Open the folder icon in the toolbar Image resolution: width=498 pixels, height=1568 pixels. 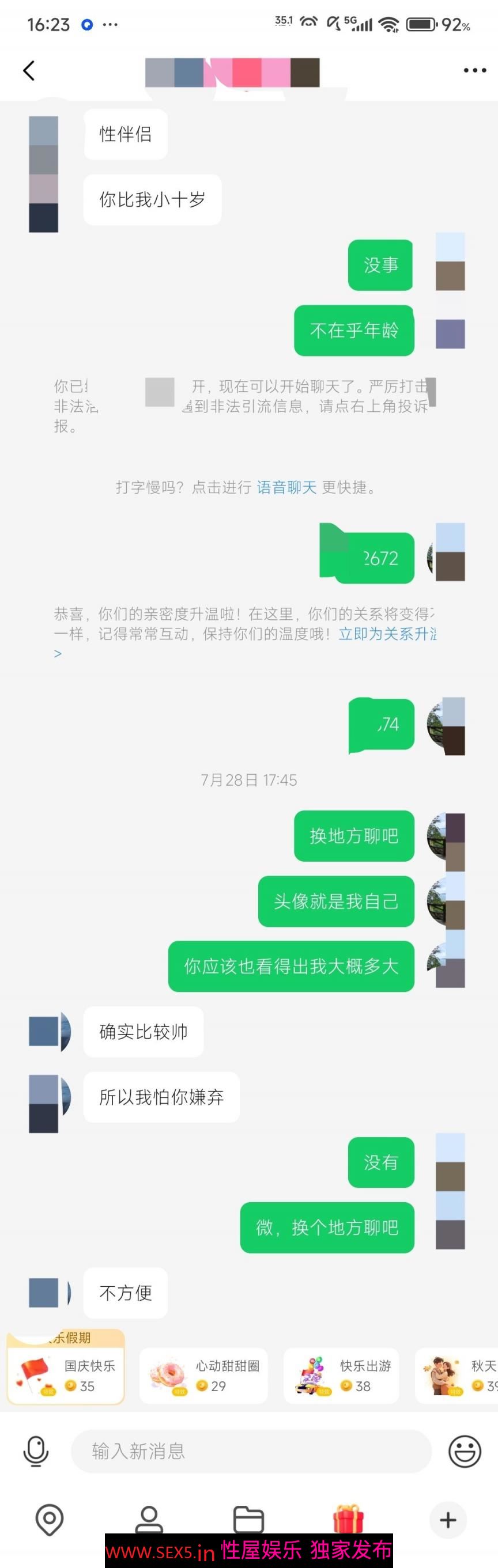pos(248,1519)
